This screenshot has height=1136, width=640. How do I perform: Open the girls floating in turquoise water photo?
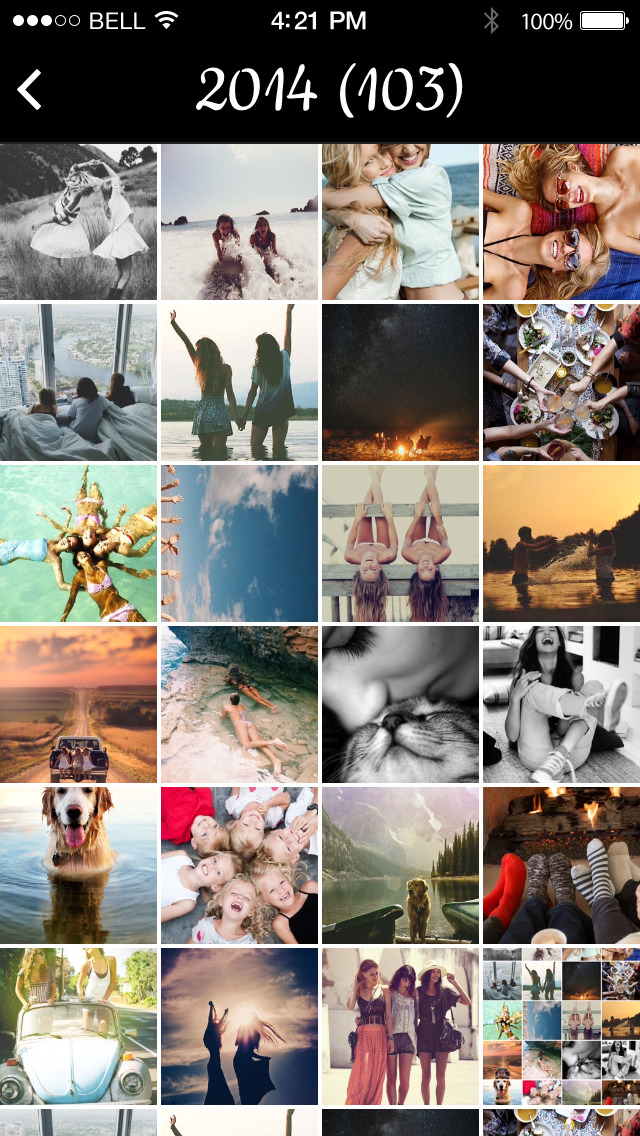pyautogui.click(x=78, y=543)
